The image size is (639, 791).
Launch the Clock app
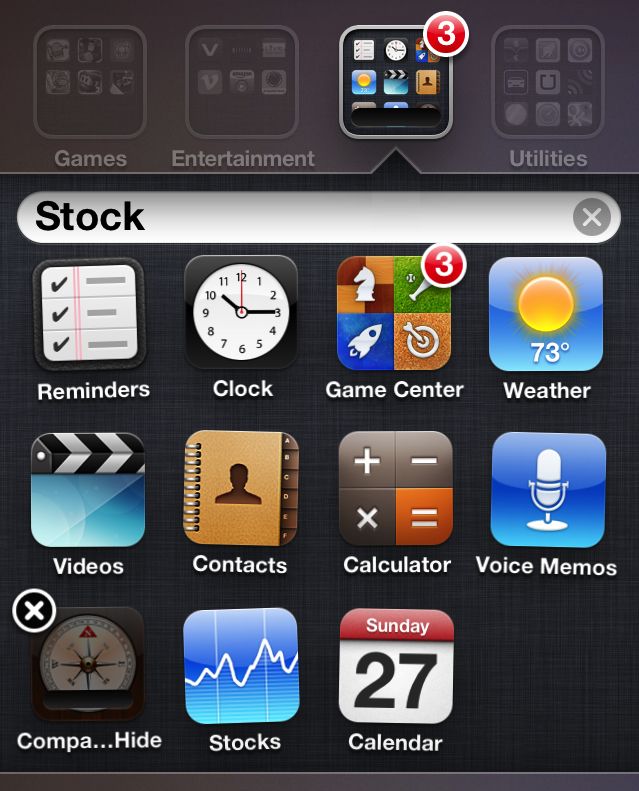[x=241, y=312]
